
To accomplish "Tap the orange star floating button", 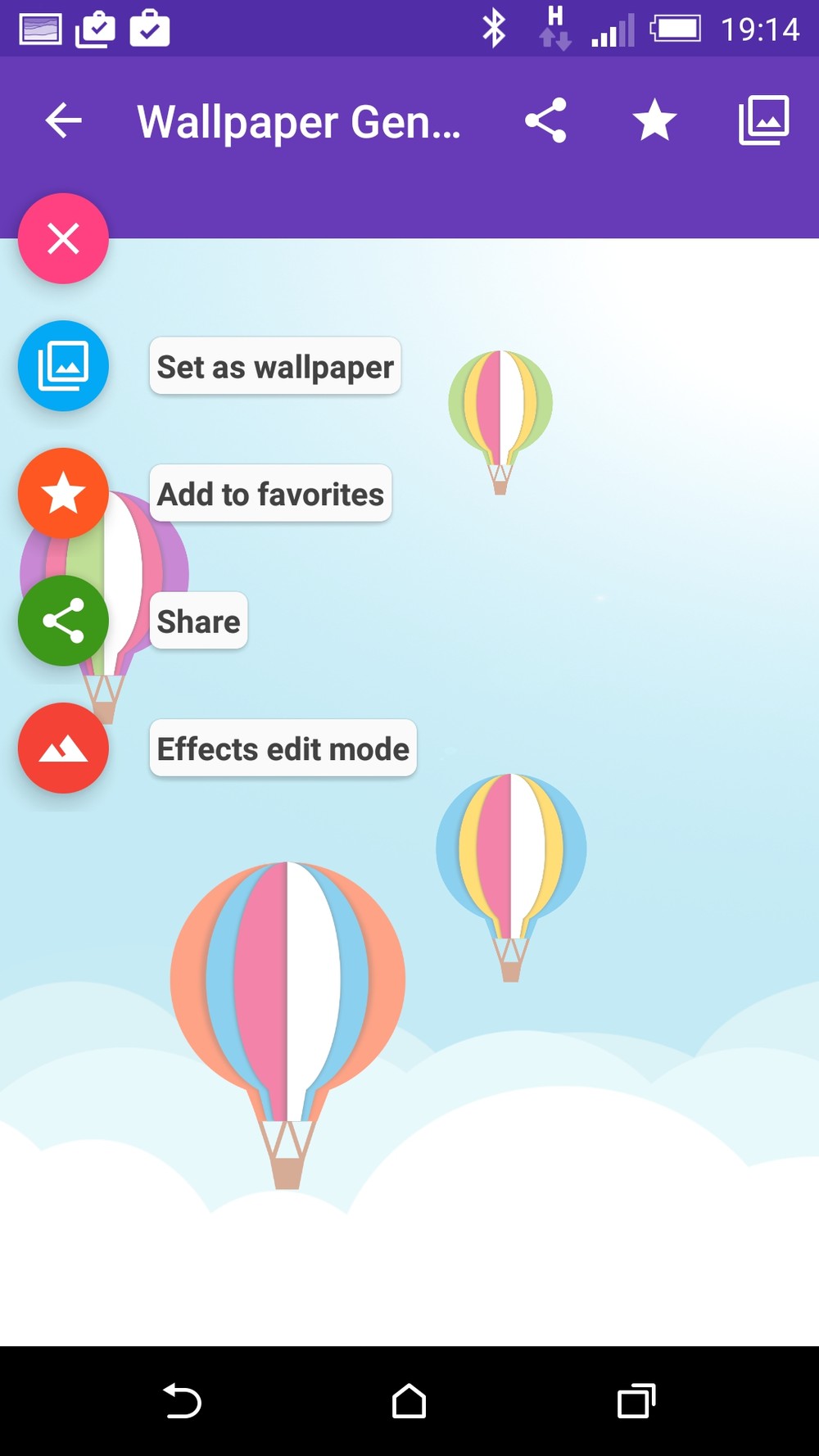I will [x=63, y=493].
